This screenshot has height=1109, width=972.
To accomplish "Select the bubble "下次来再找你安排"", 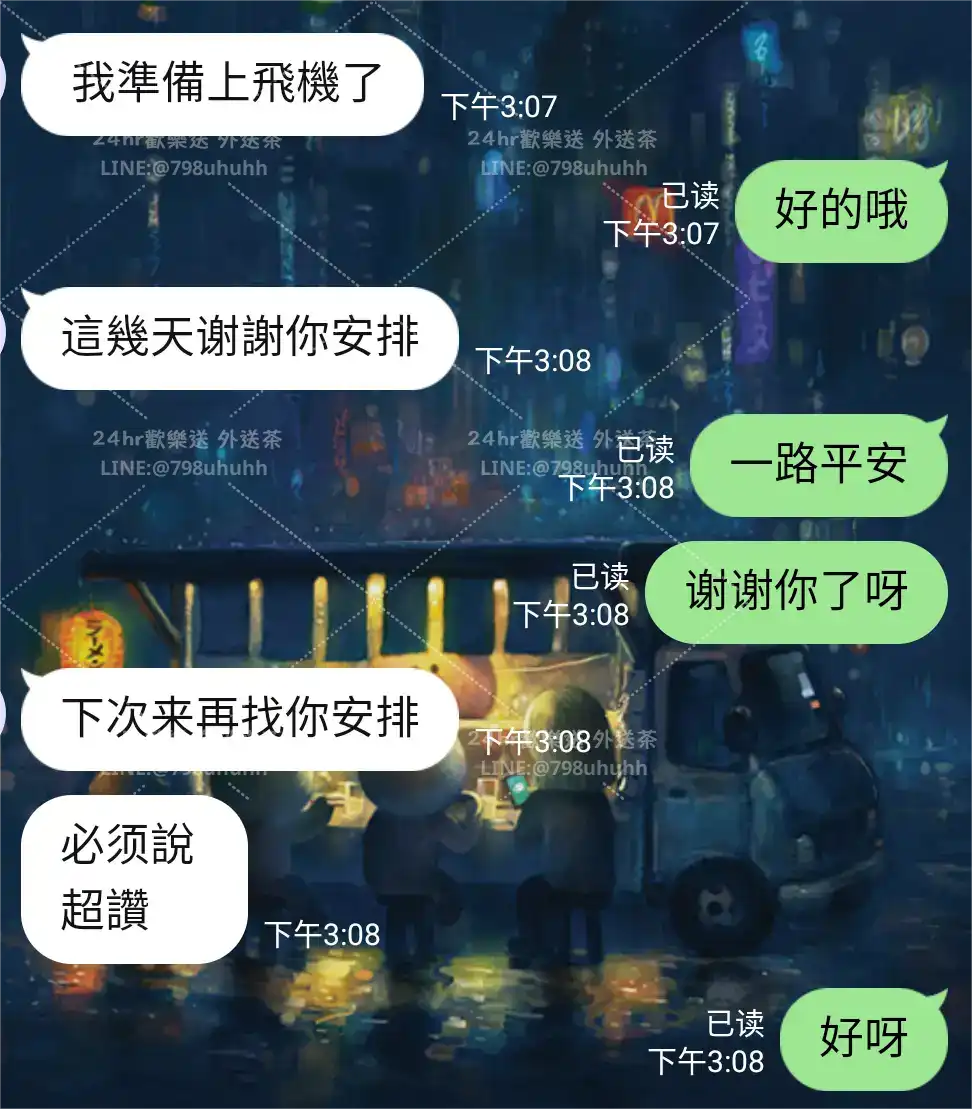I will pyautogui.click(x=245, y=715).
